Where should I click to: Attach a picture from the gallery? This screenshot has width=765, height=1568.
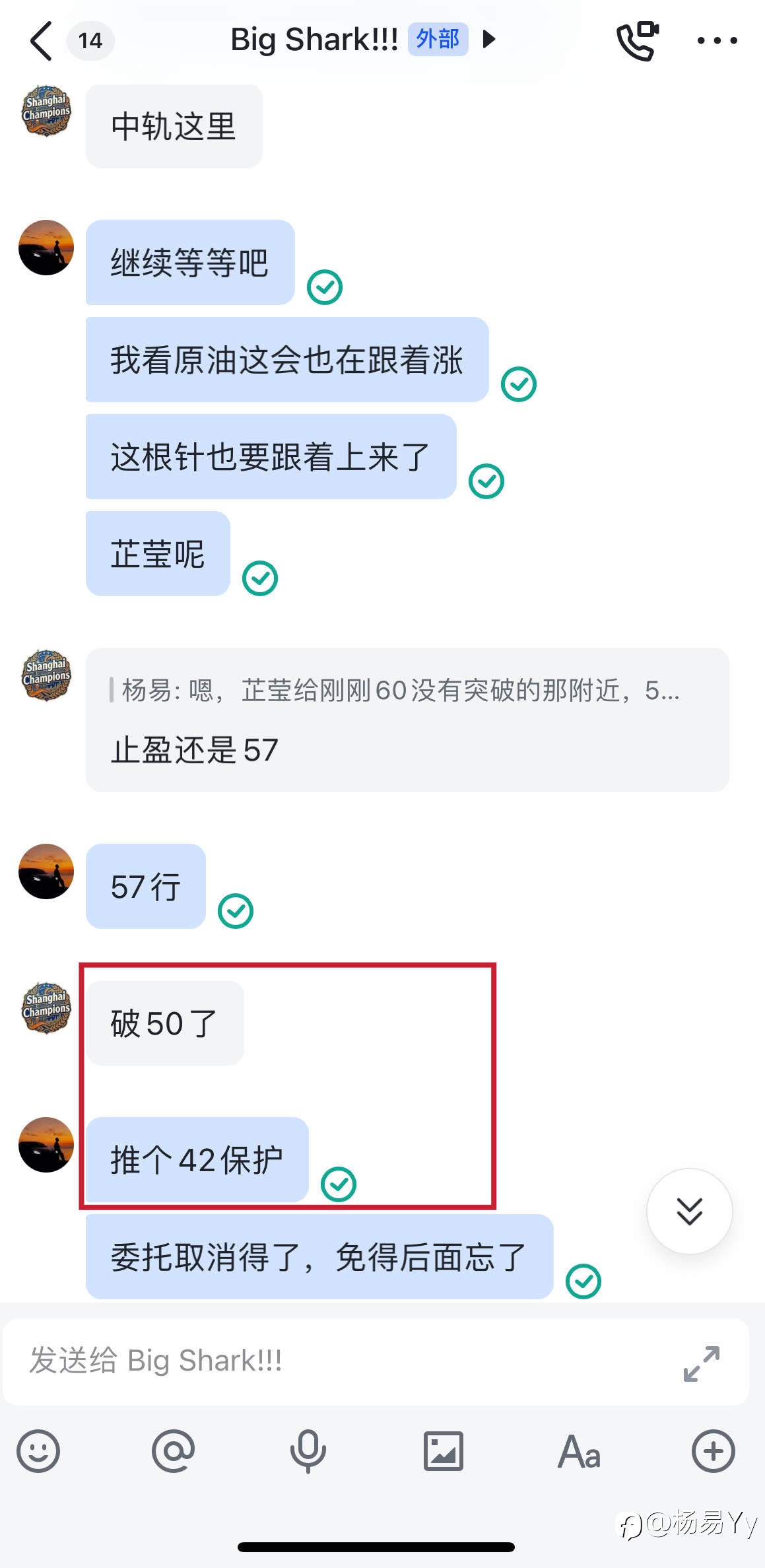[x=443, y=1450]
